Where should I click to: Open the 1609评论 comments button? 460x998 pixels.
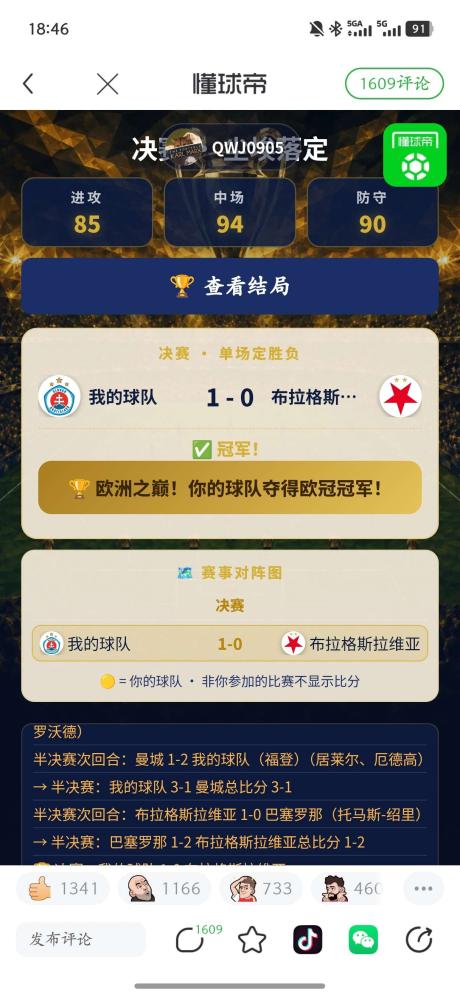(x=394, y=83)
